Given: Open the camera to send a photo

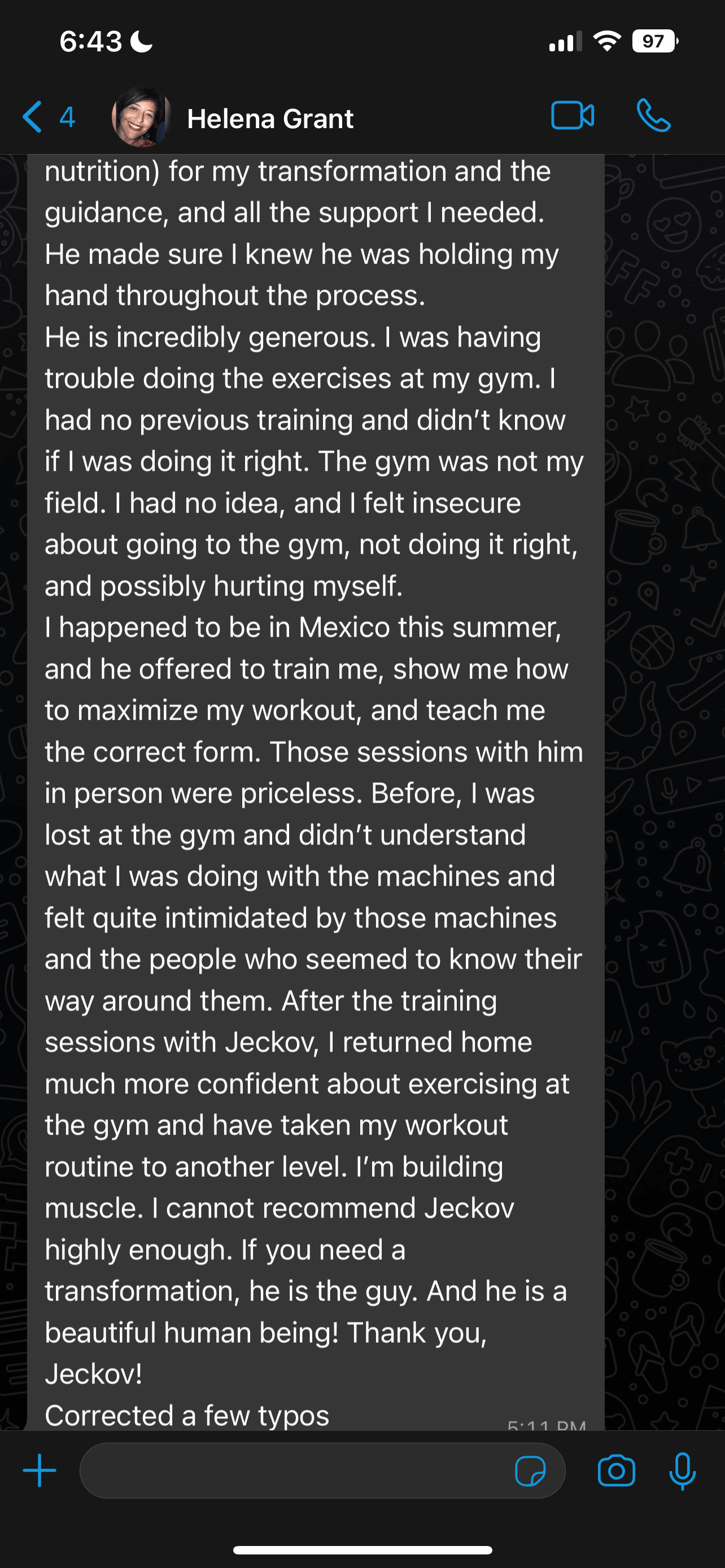Looking at the screenshot, I should pos(616,1471).
